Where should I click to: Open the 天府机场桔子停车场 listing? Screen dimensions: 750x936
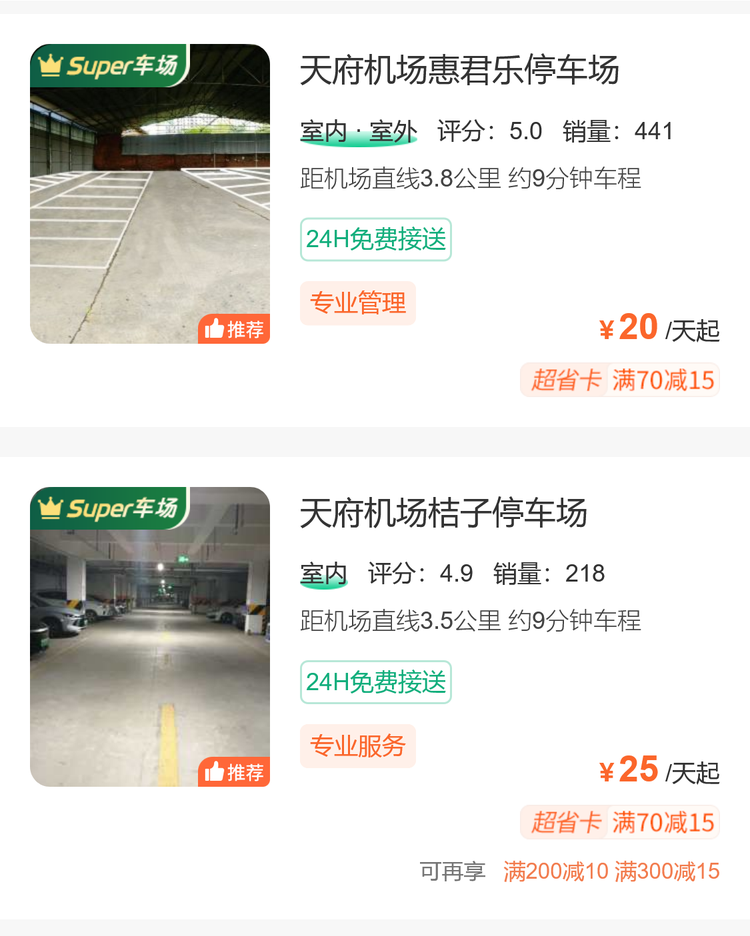point(444,514)
